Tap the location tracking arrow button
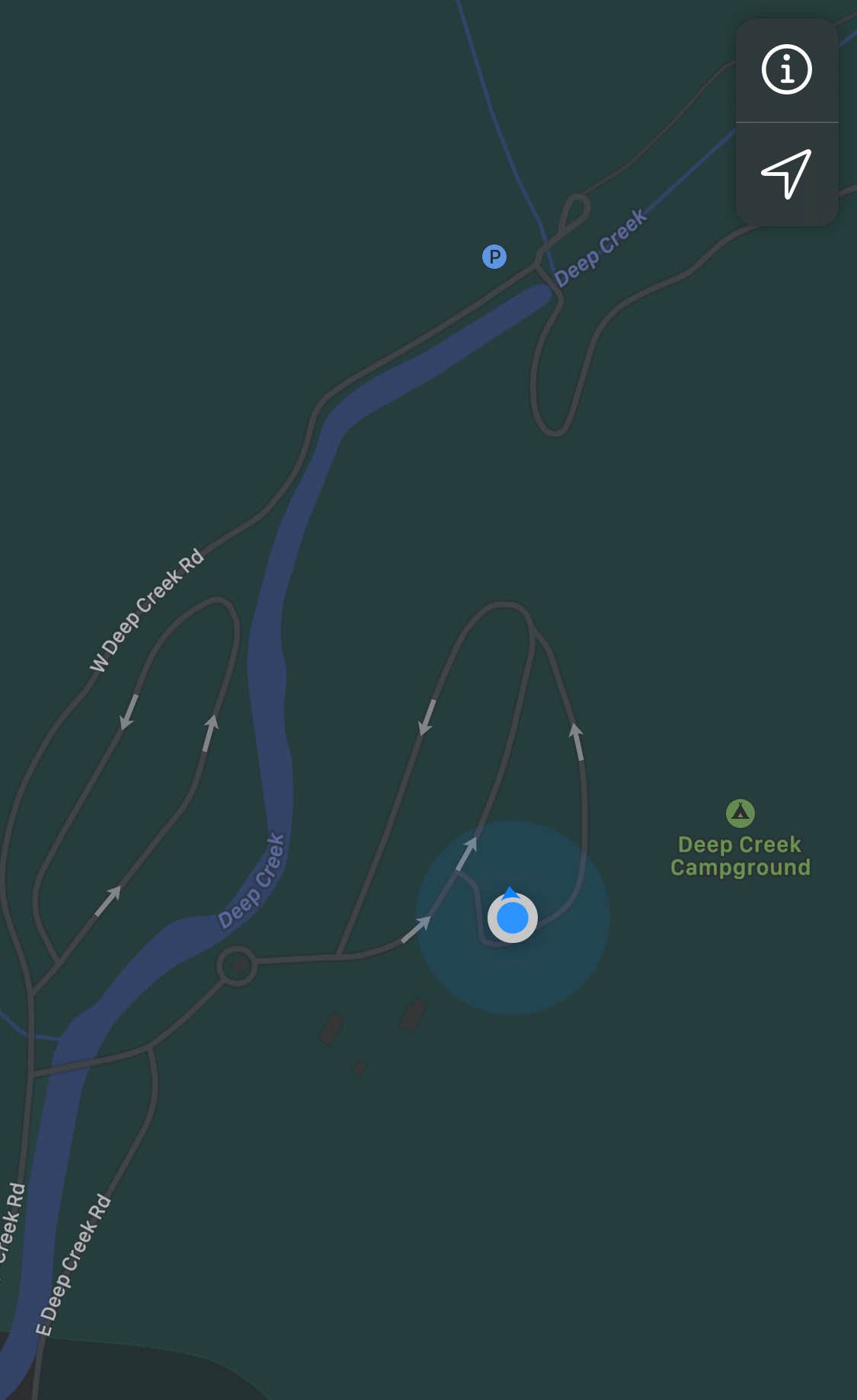This screenshot has width=857, height=1400. 786,174
